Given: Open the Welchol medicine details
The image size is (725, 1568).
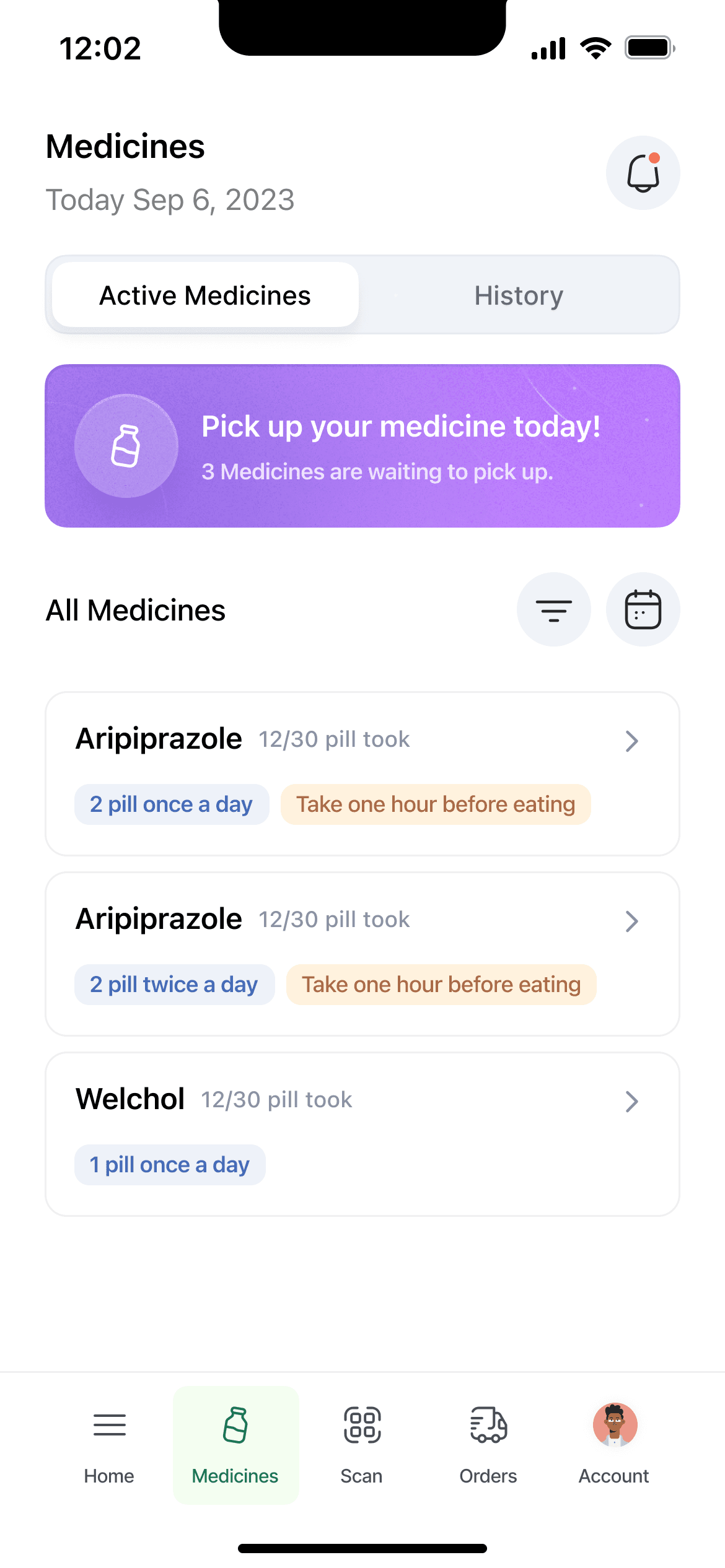Looking at the screenshot, I should click(362, 1134).
